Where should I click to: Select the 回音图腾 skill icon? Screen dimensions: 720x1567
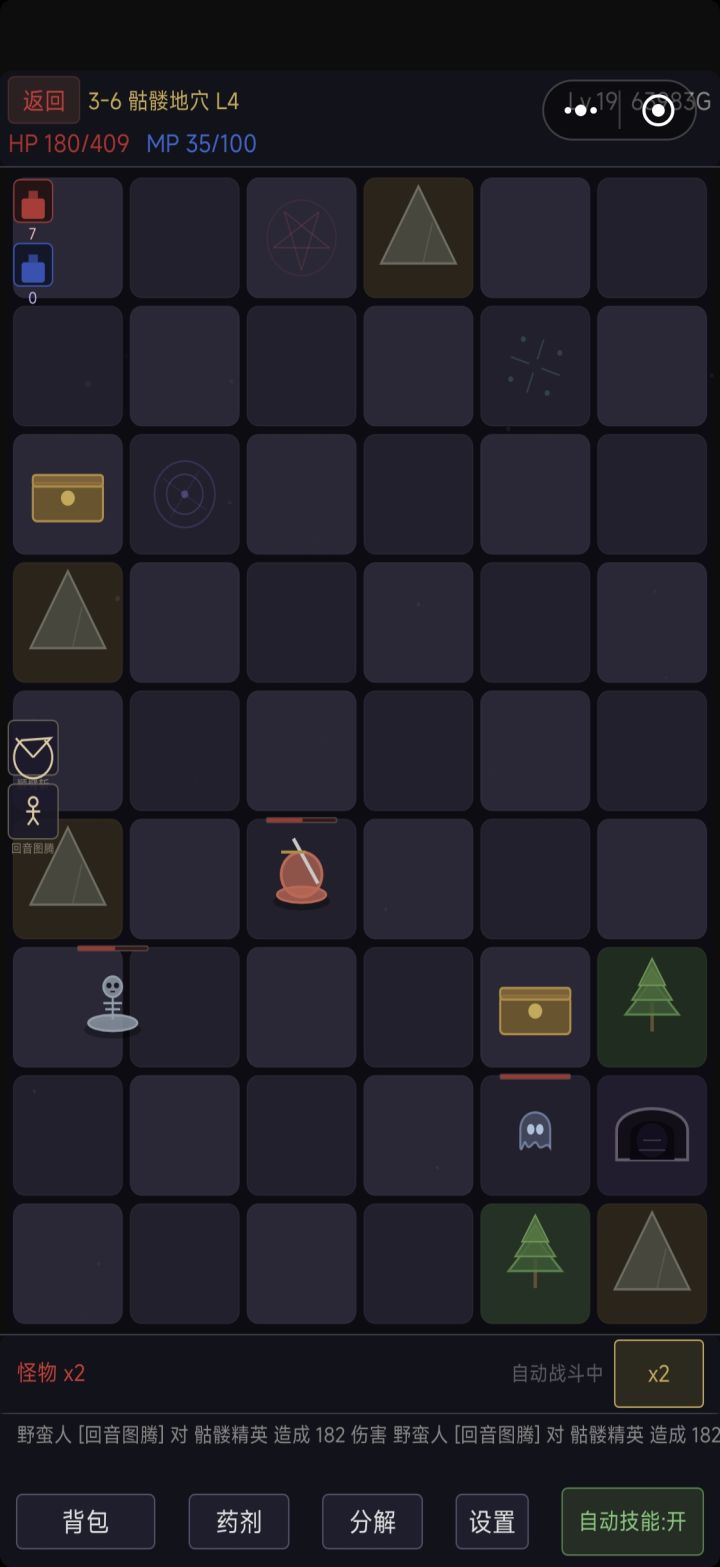pos(33,812)
